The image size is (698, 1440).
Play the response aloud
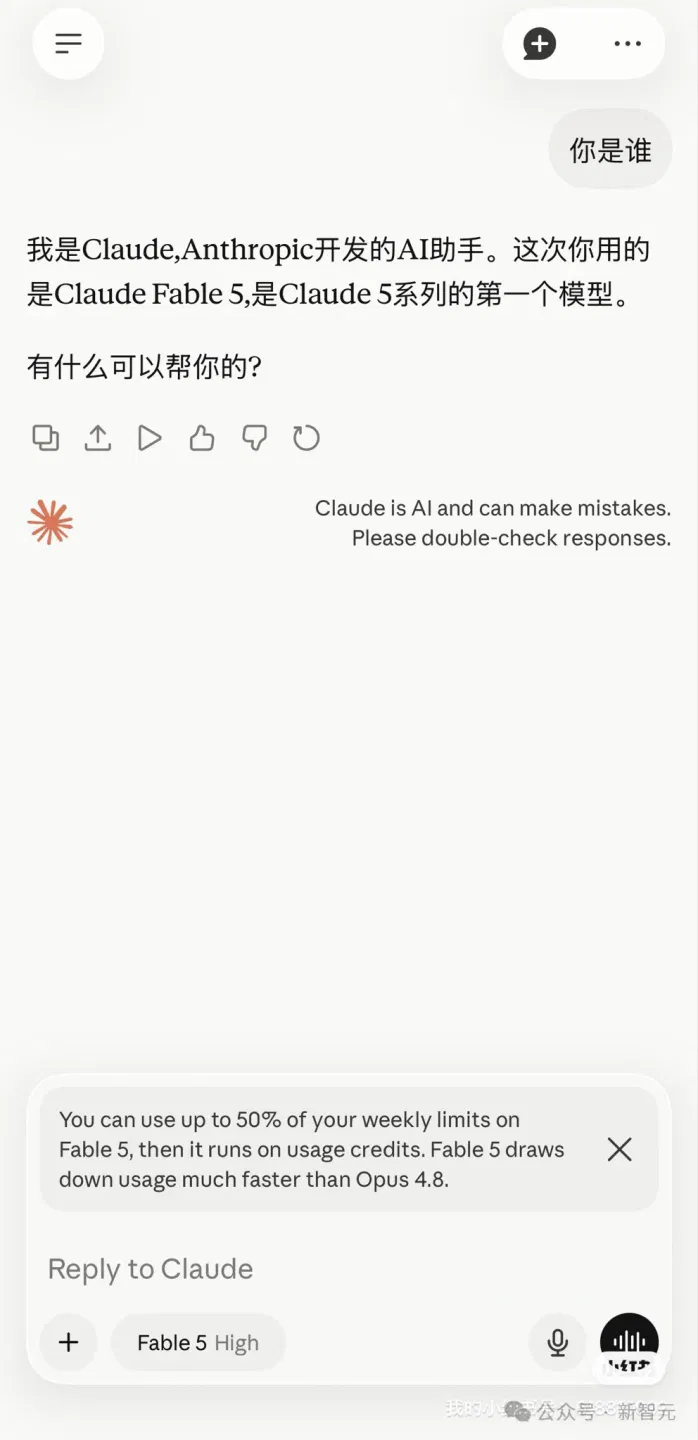[150, 438]
